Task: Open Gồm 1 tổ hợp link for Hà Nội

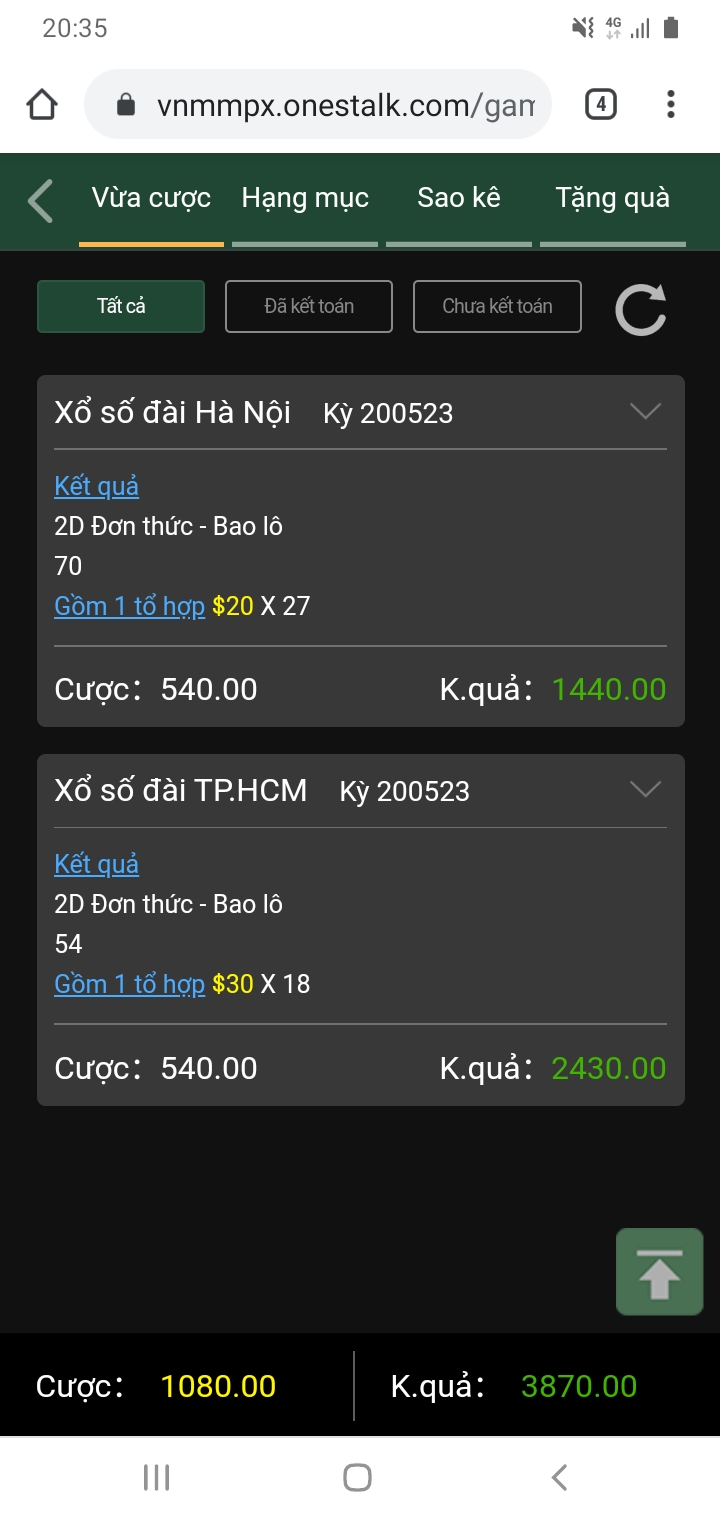Action: pos(129,606)
